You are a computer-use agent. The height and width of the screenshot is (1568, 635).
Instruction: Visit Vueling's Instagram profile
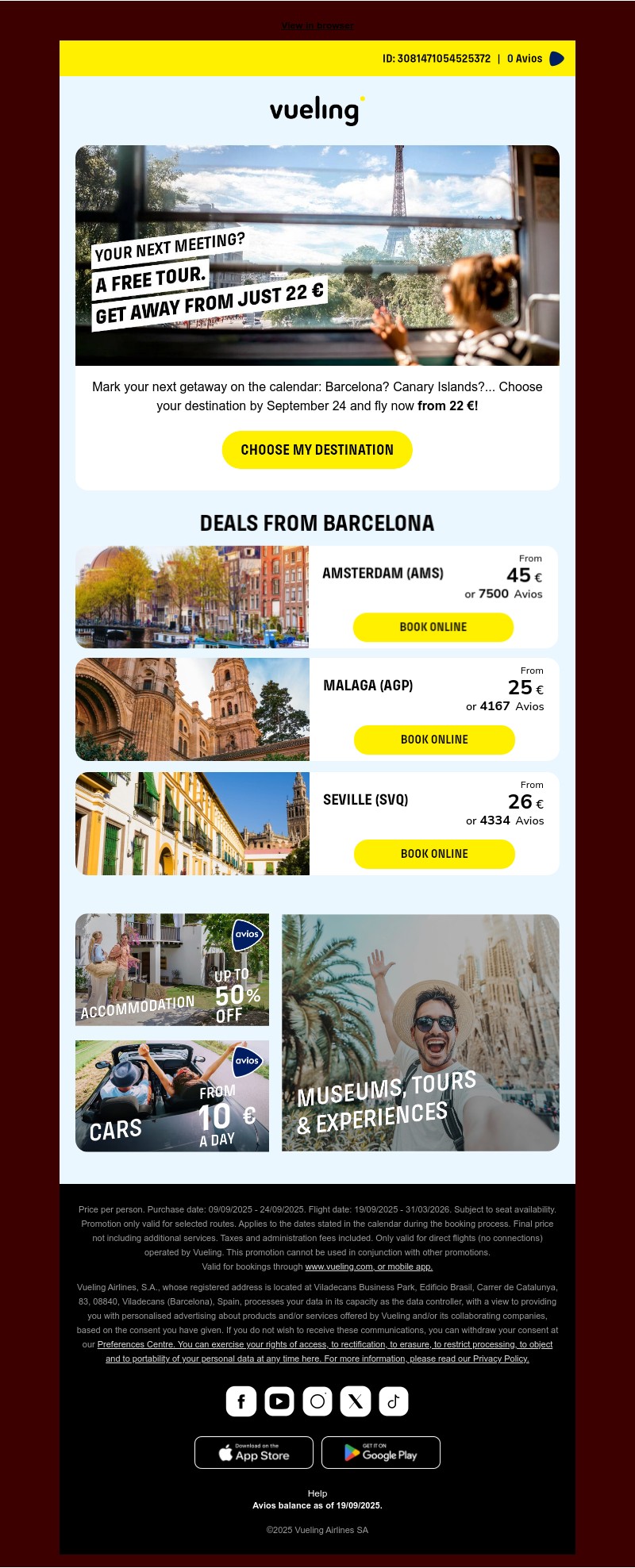[x=317, y=1401]
